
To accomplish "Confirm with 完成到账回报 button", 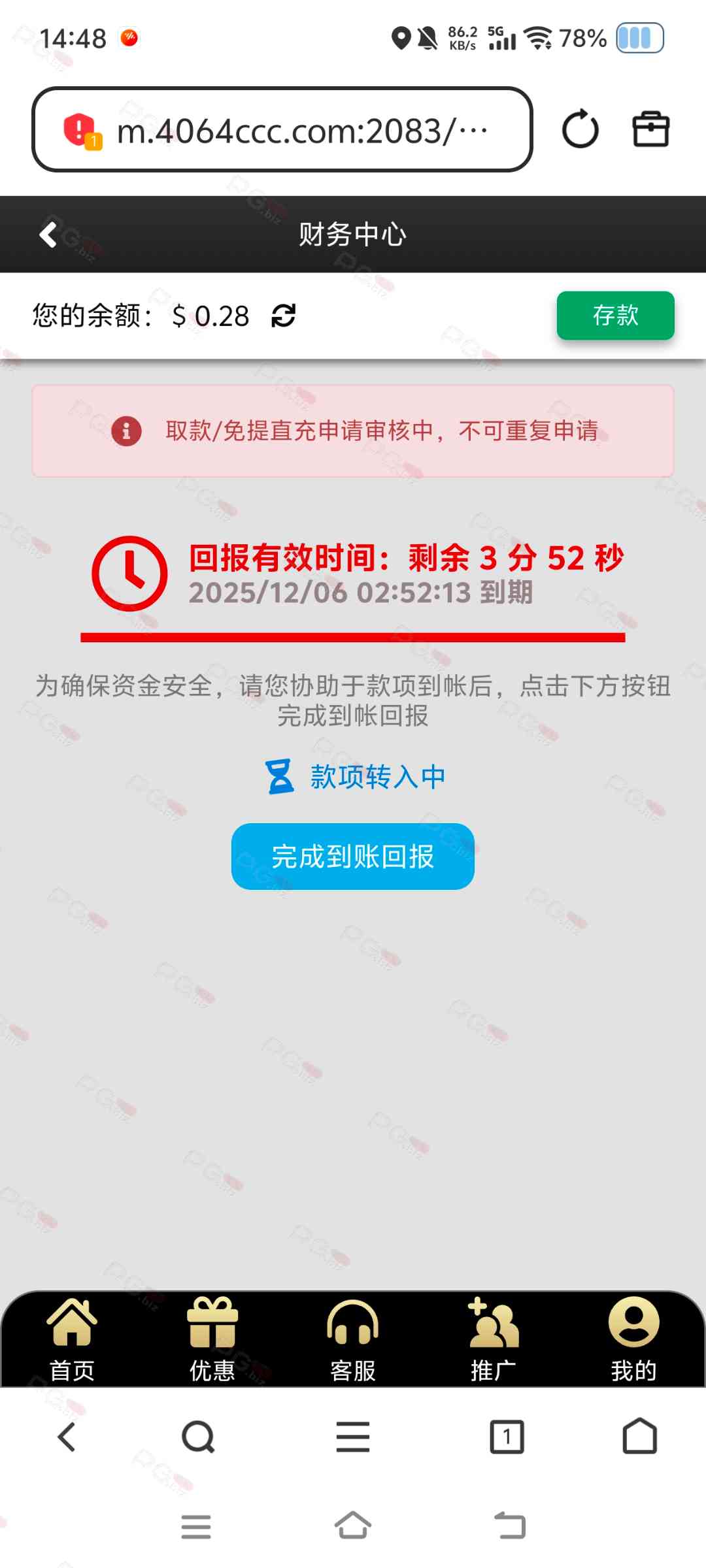I will (352, 857).
